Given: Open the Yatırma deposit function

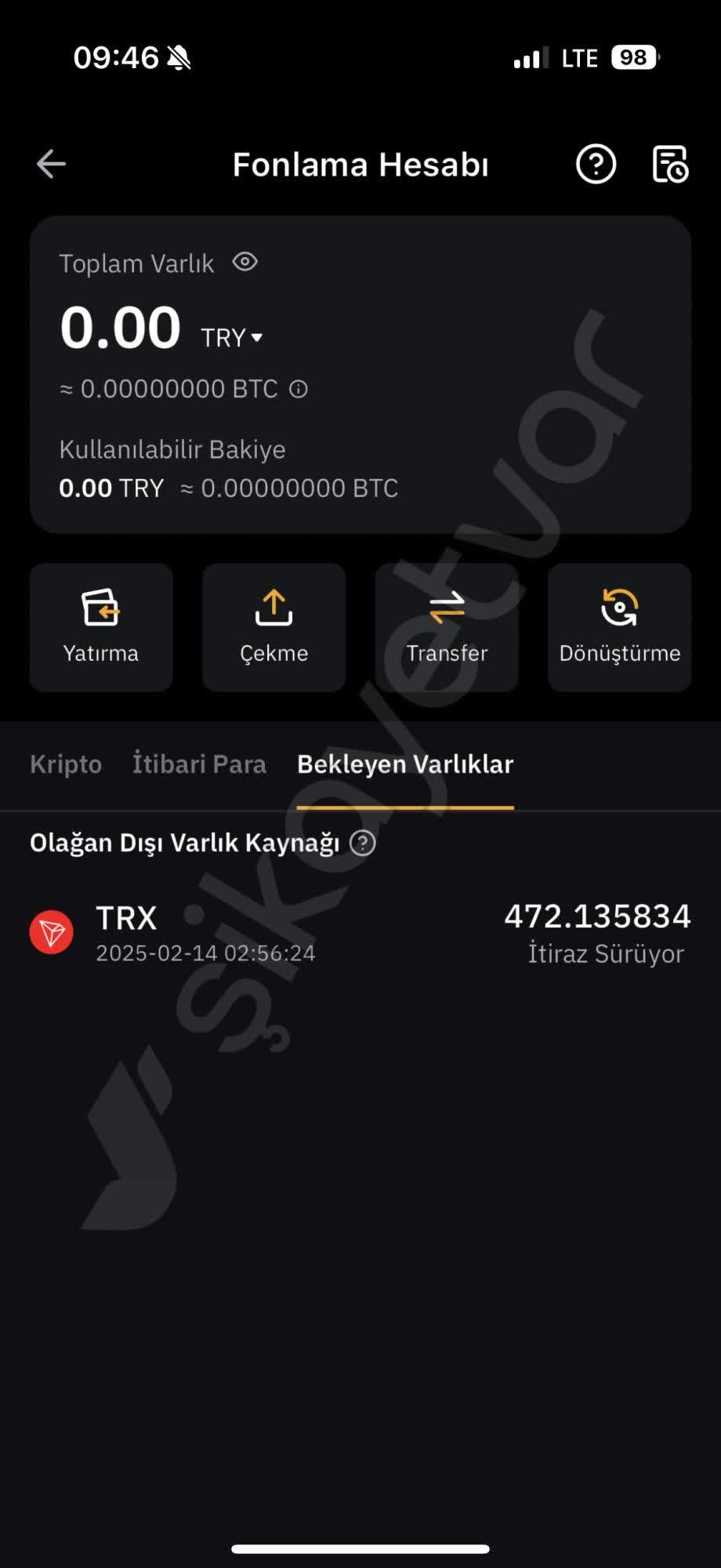Looking at the screenshot, I should click(100, 627).
